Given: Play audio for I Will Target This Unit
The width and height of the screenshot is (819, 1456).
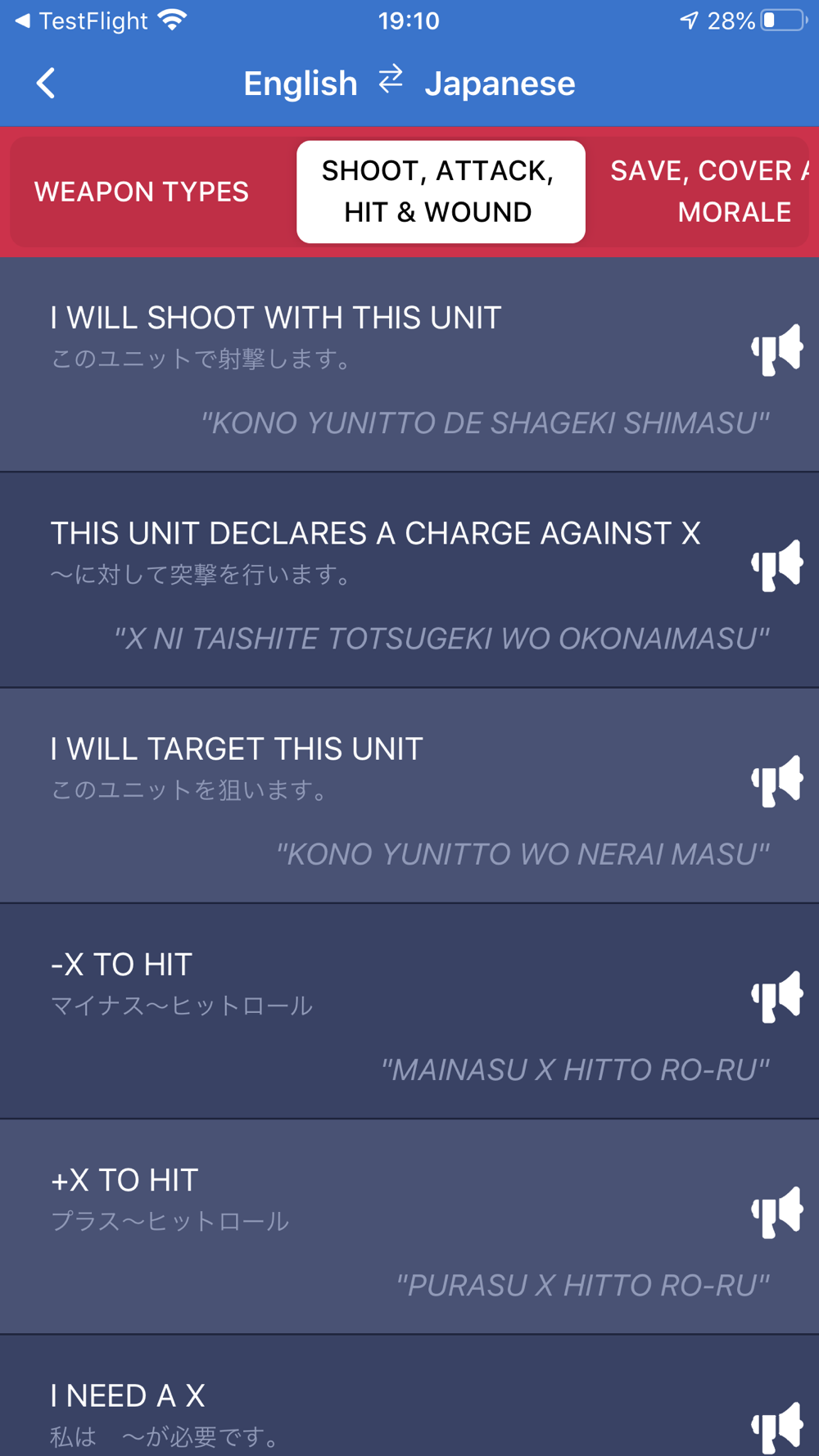Looking at the screenshot, I should point(776,780).
